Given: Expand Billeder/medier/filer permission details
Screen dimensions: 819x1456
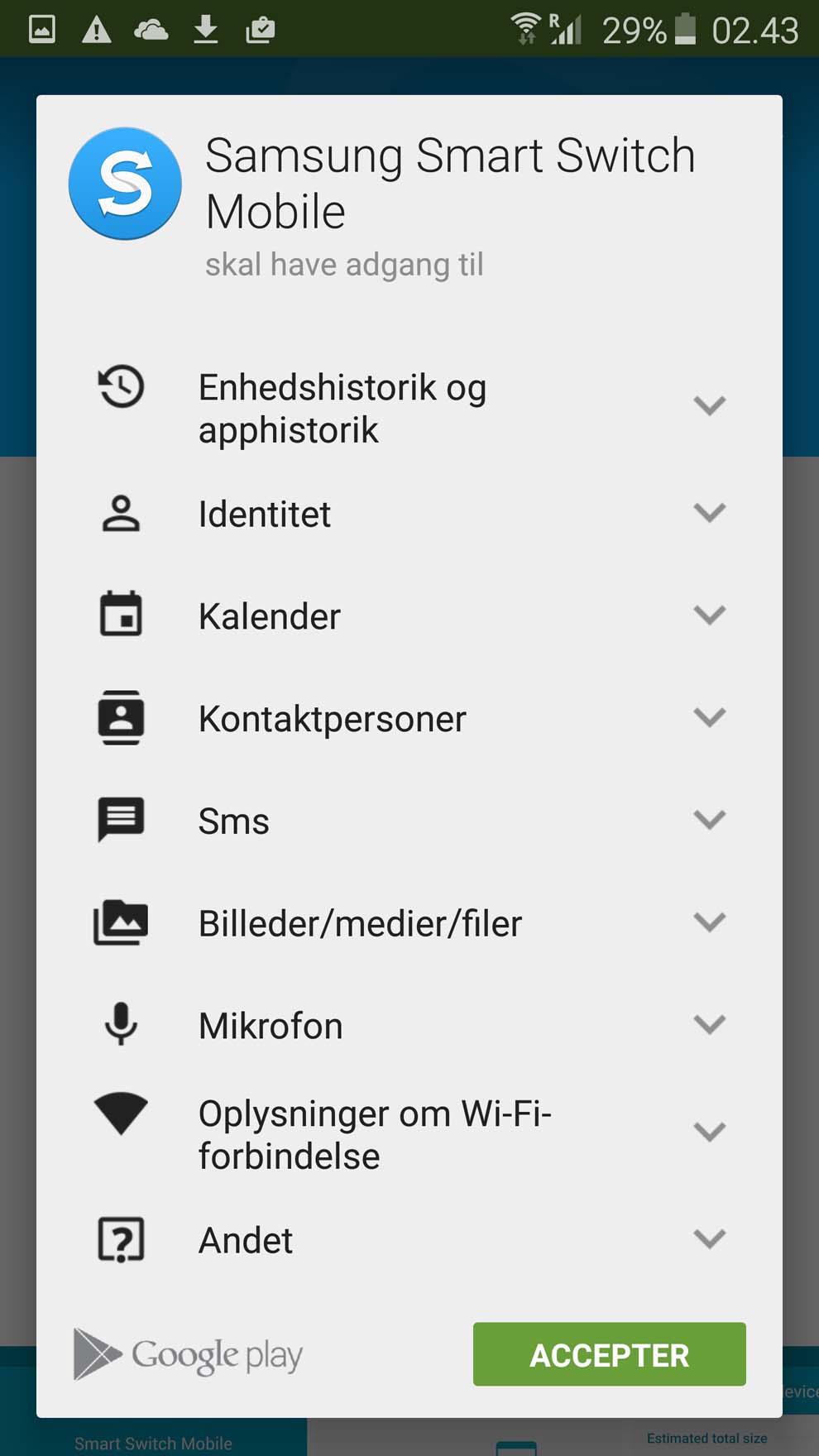Looking at the screenshot, I should click(409, 923).
